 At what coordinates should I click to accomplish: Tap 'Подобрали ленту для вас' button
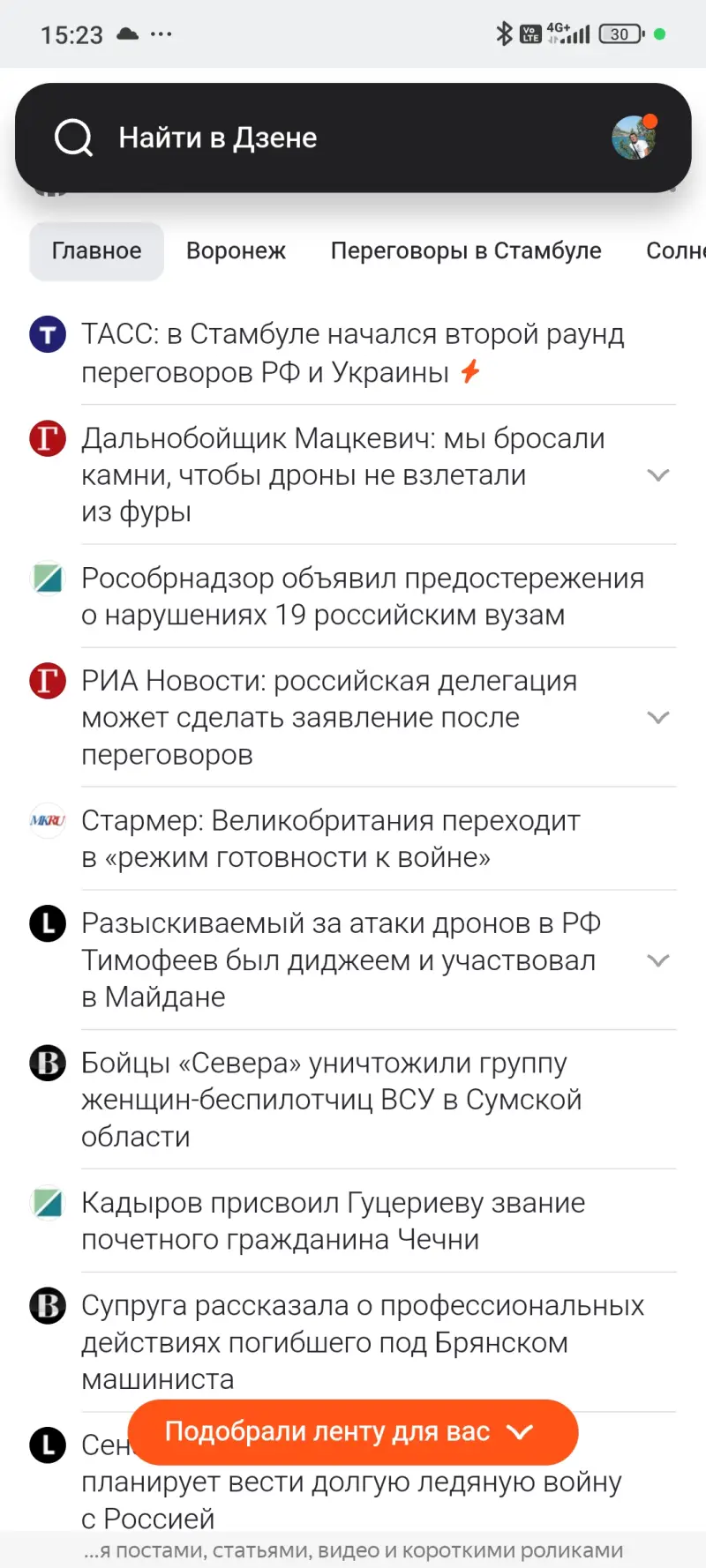pos(353,1431)
